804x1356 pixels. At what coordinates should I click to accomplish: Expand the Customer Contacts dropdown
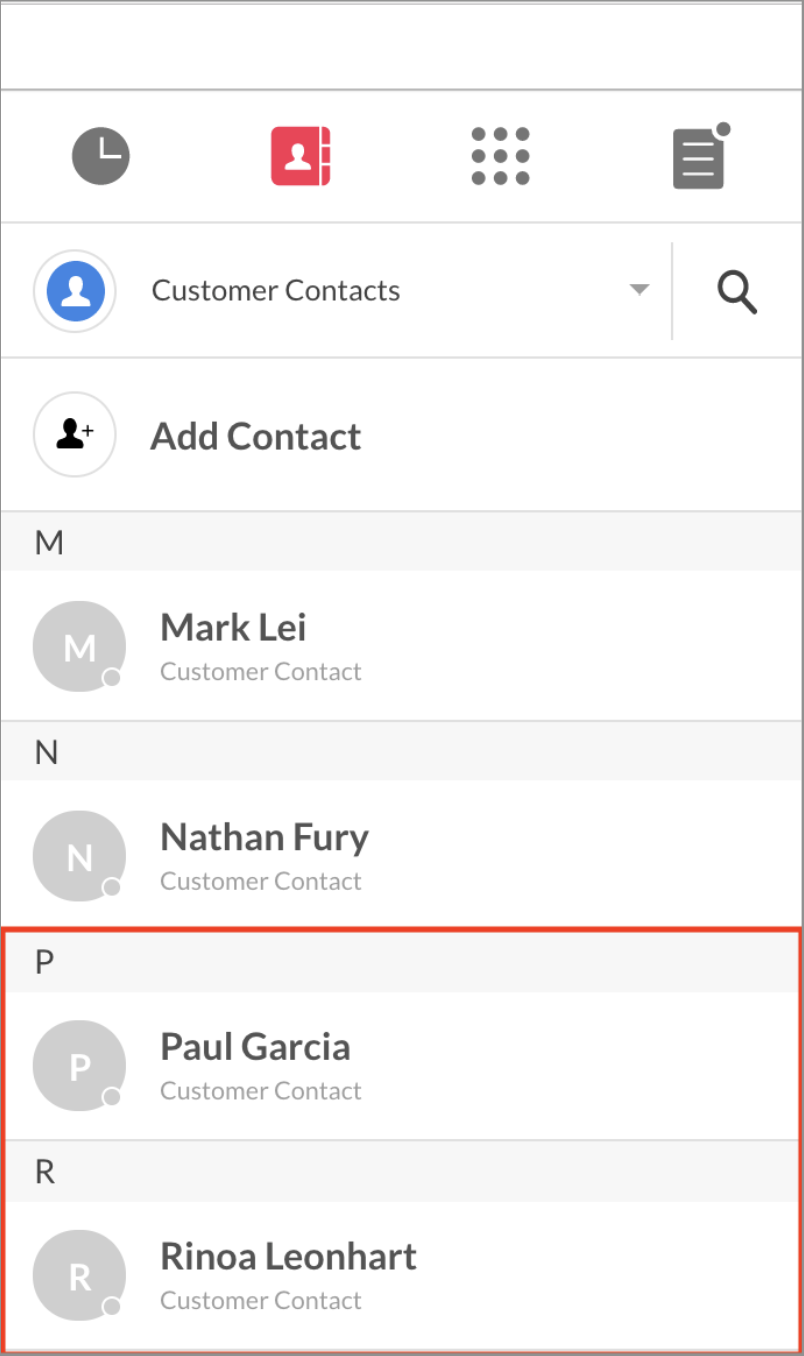(638, 291)
